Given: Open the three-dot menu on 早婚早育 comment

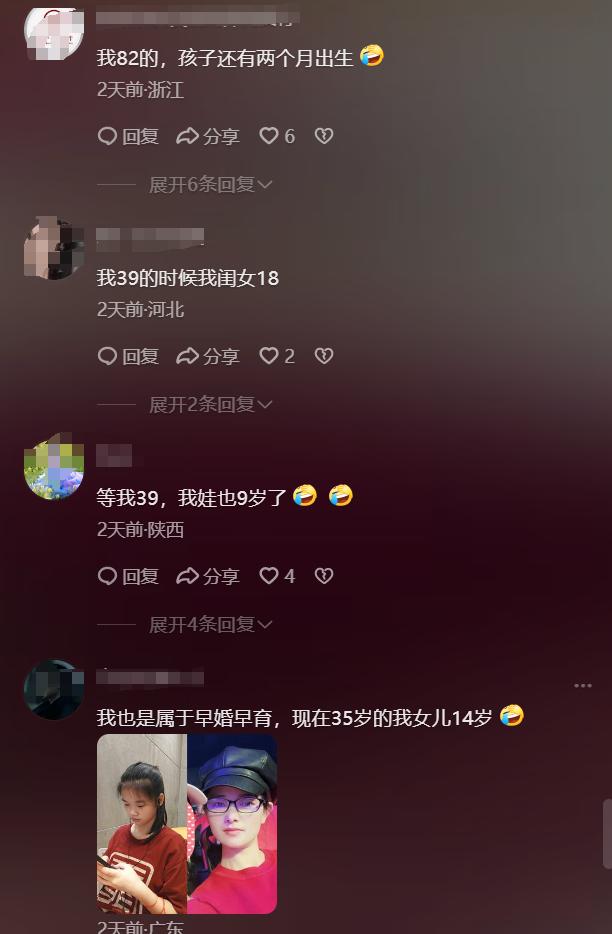Looking at the screenshot, I should tap(583, 686).
